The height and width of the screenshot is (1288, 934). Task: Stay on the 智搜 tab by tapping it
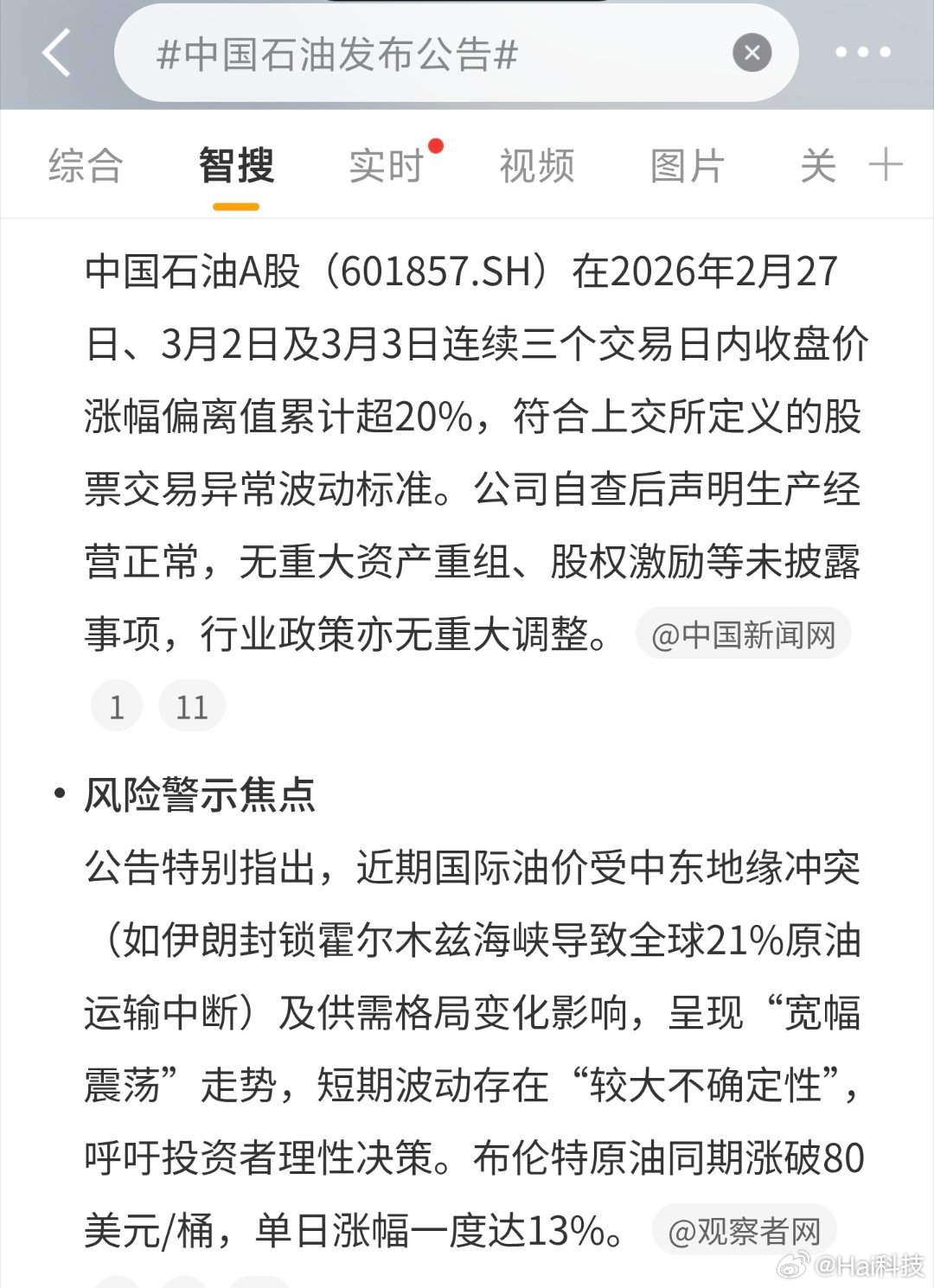tap(236, 166)
